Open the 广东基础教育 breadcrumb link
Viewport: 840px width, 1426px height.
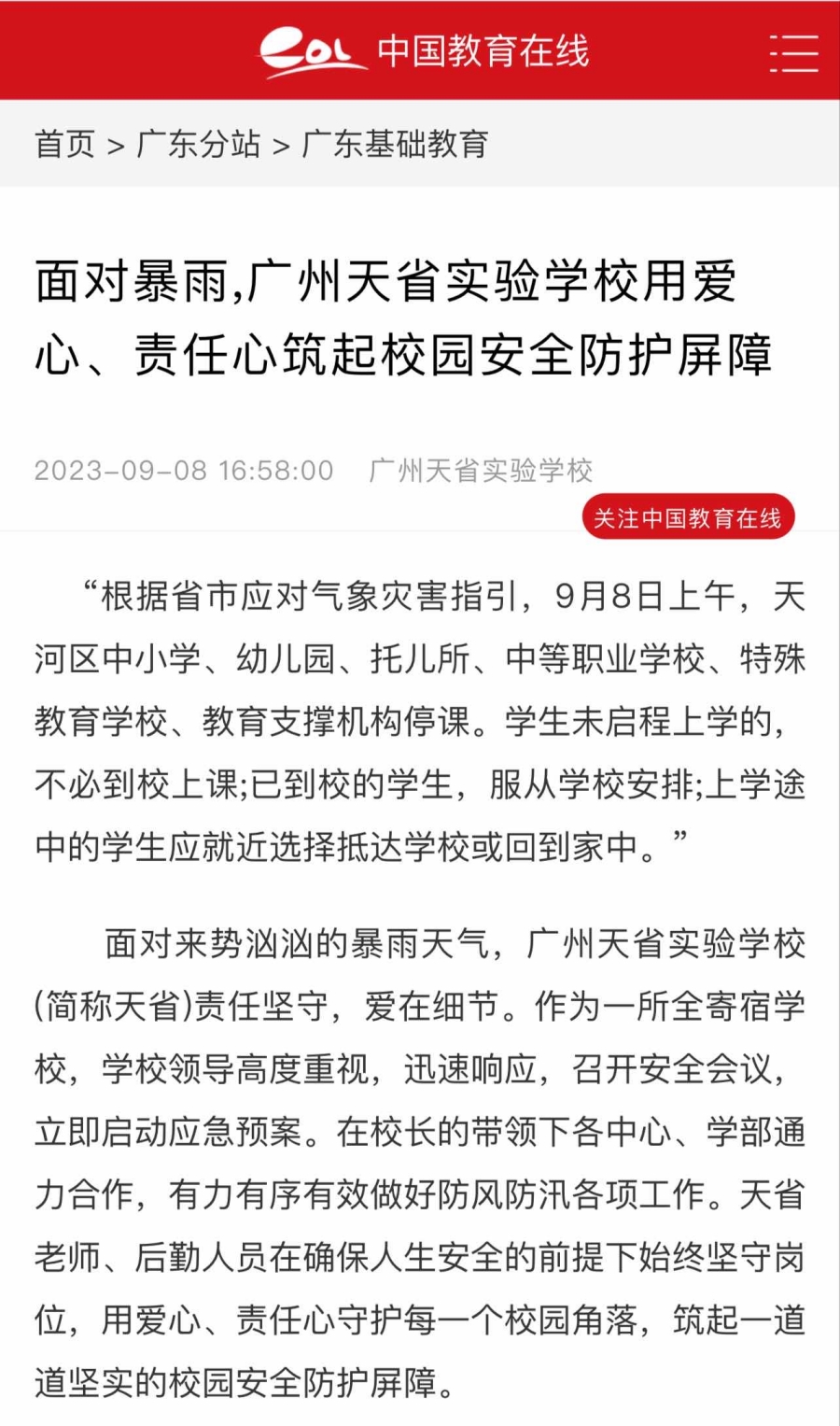point(395,144)
